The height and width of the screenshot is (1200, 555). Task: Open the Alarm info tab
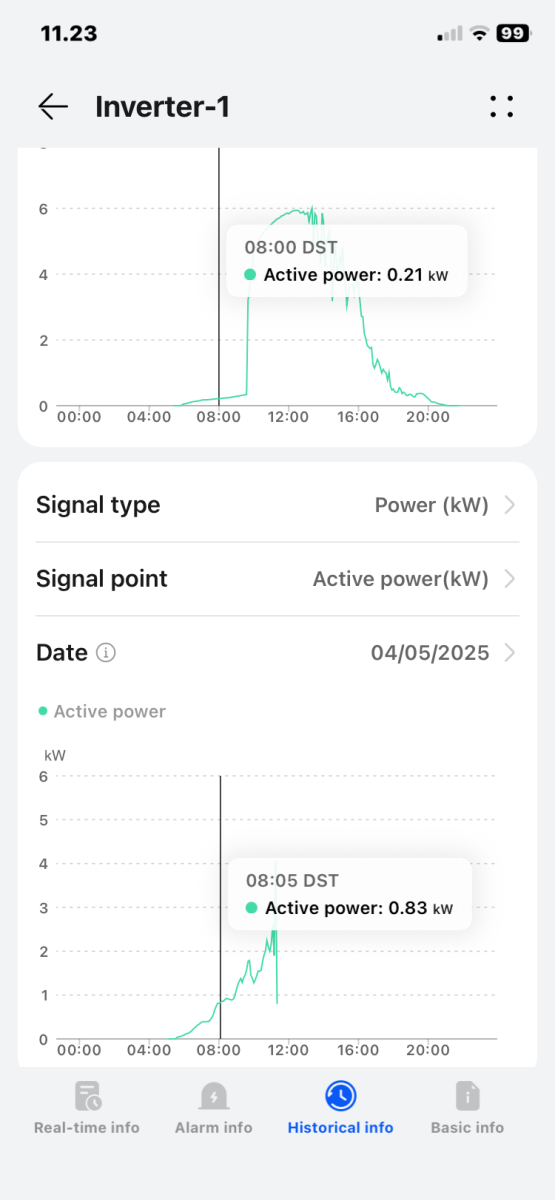point(214,1108)
